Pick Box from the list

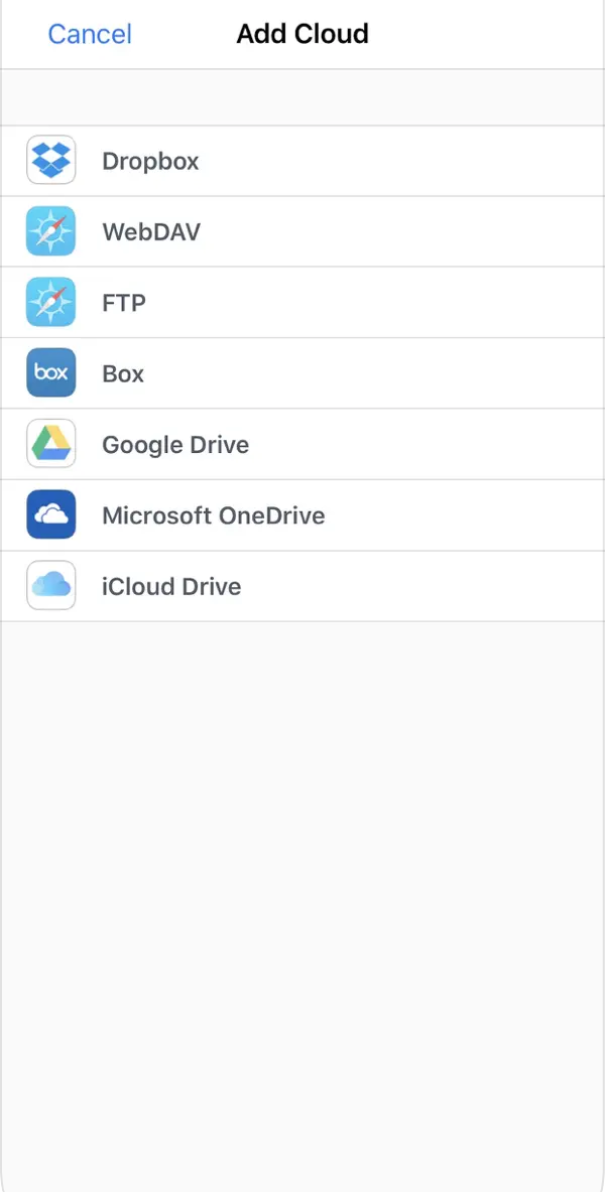click(x=123, y=374)
